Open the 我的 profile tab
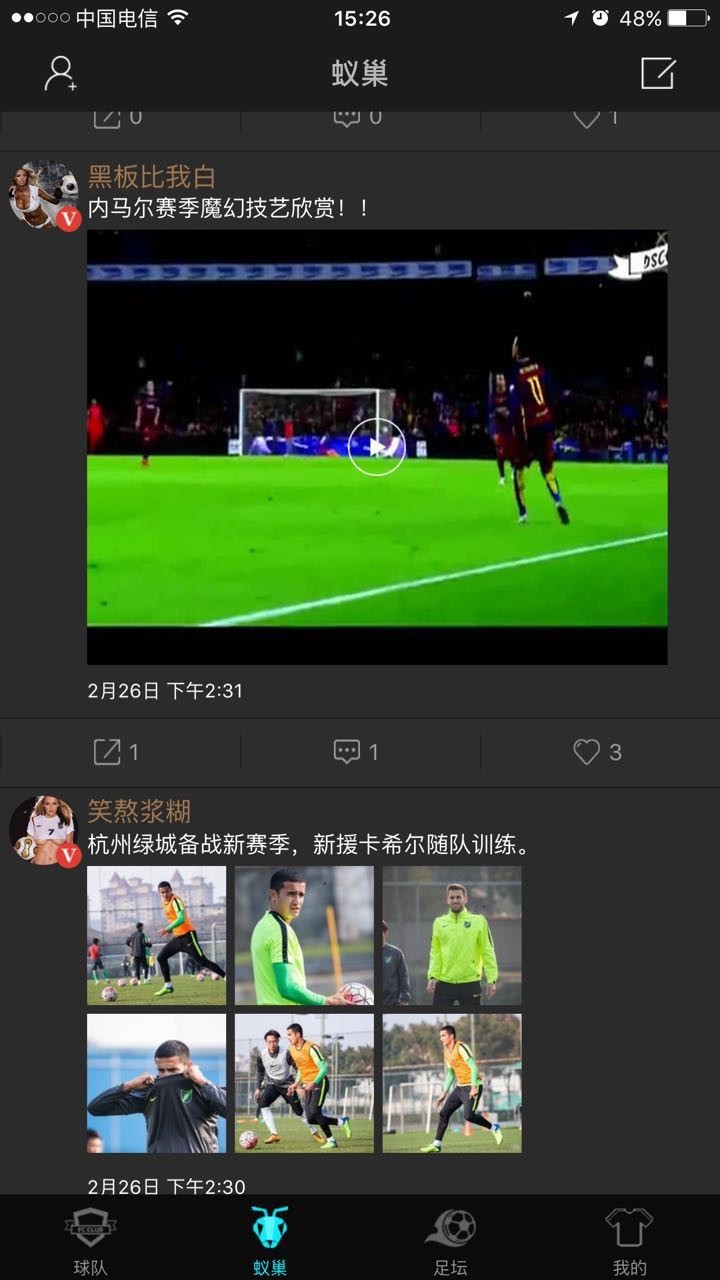 [x=630, y=1235]
